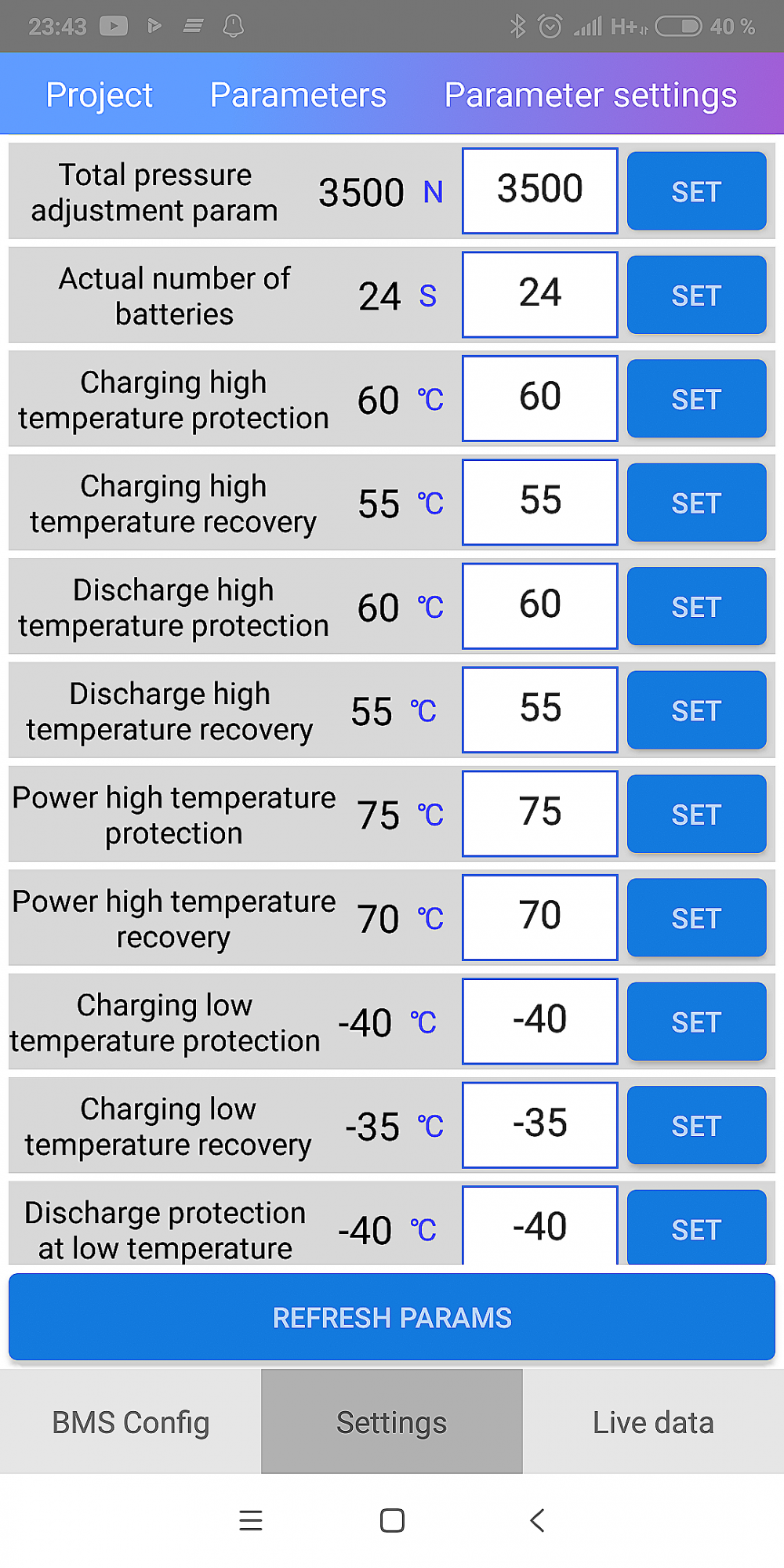The height and width of the screenshot is (1568, 784).
Task: Confirm SET for Charging high temperature recovery
Action: (696, 503)
